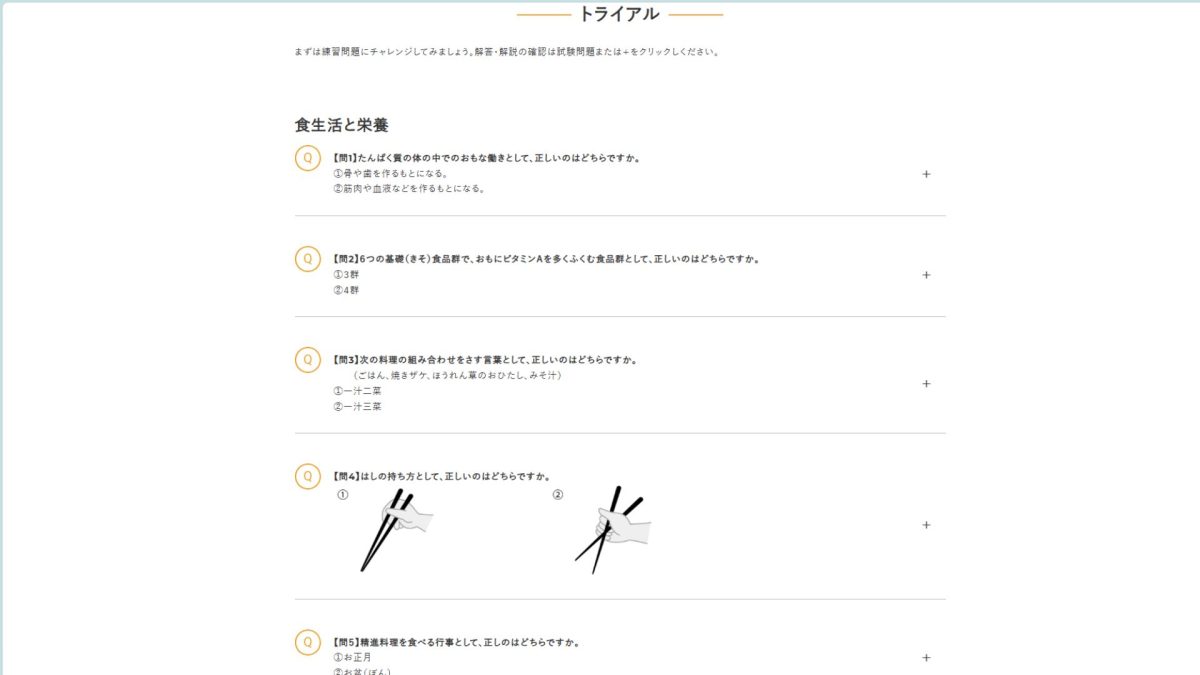Screen dimensions: 1200x675
Task: Expand the answer for 問1 about たんぱく質
Action: (926, 174)
